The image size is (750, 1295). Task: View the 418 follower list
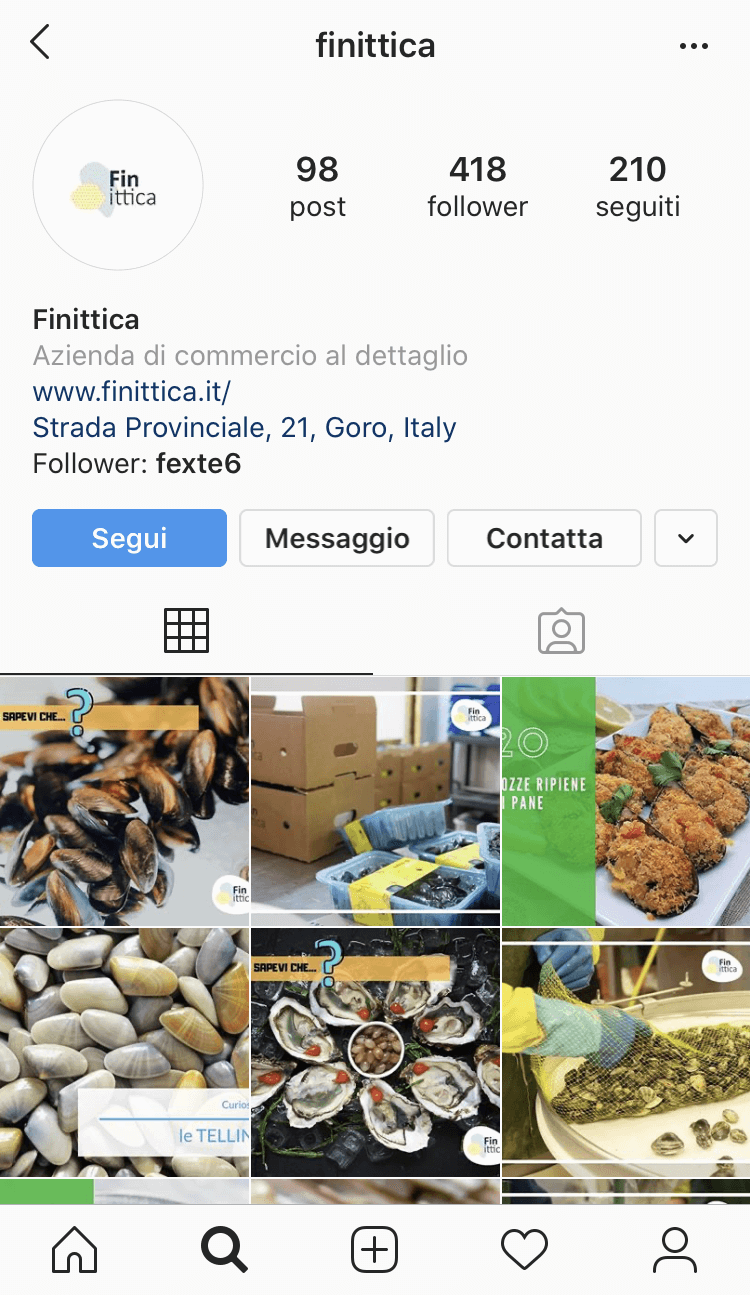click(x=477, y=186)
